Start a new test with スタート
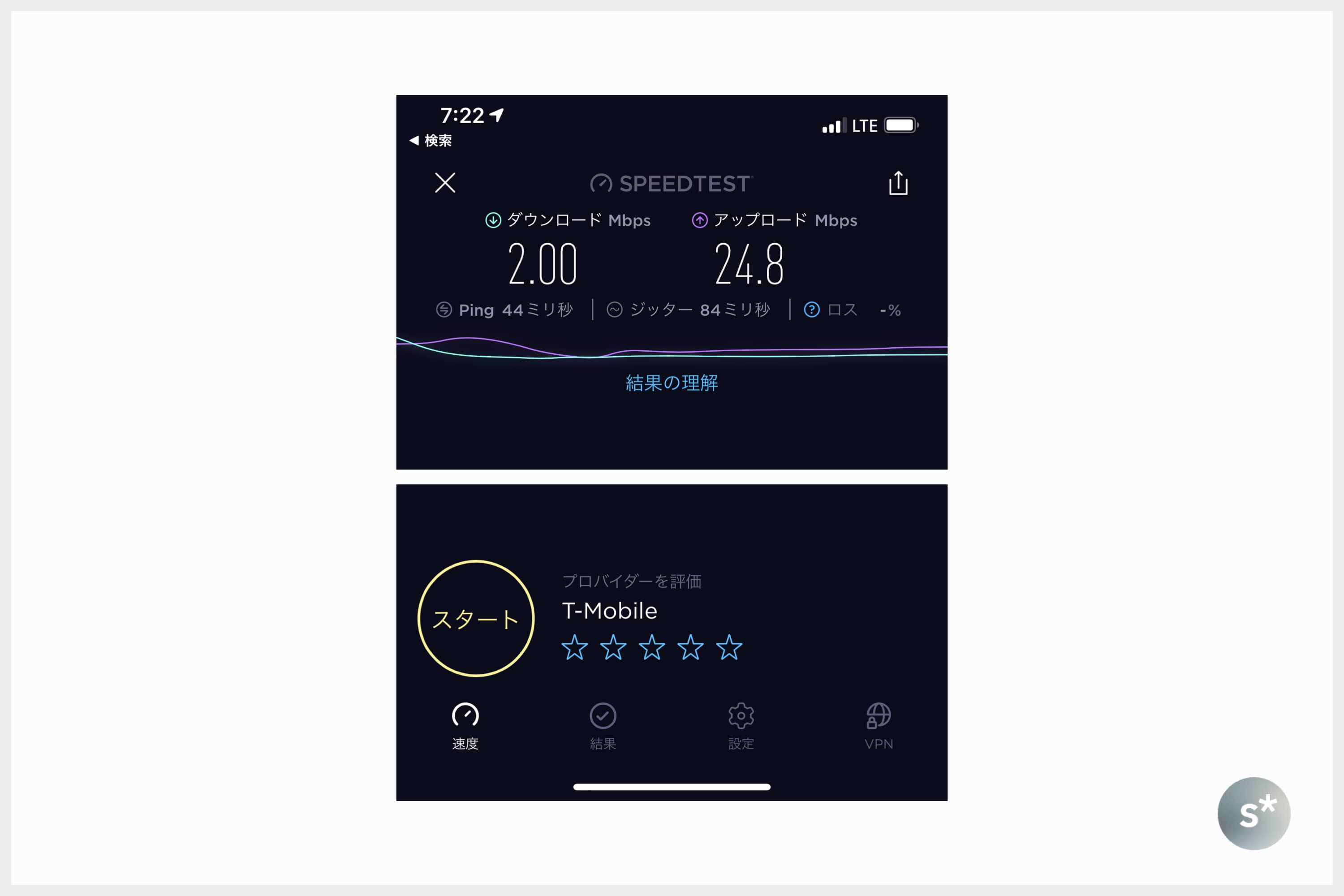The width and height of the screenshot is (1344, 896). pos(476,618)
